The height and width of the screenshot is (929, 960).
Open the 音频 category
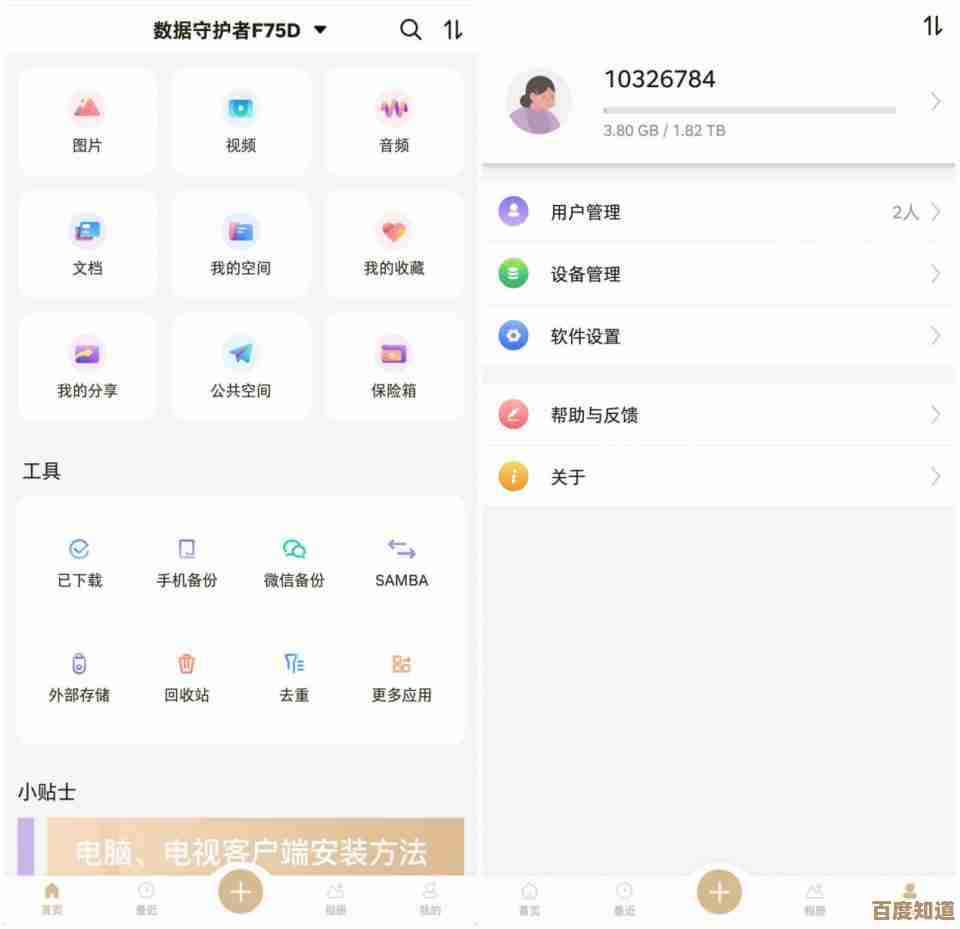[x=394, y=122]
